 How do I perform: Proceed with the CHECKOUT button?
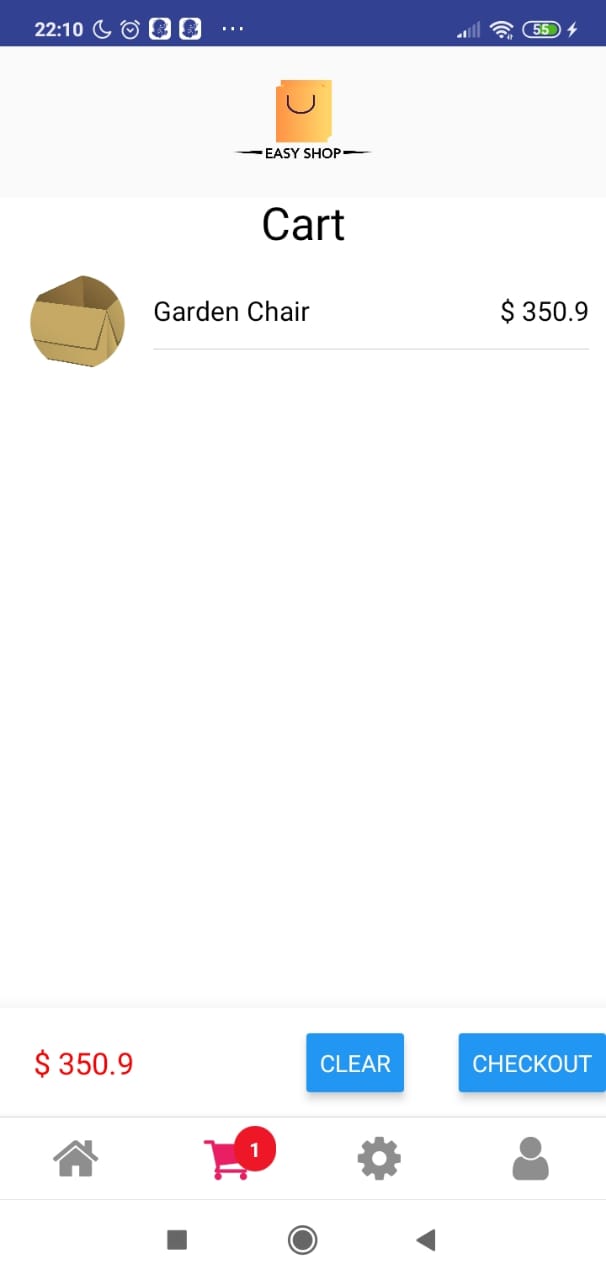[532, 1063]
